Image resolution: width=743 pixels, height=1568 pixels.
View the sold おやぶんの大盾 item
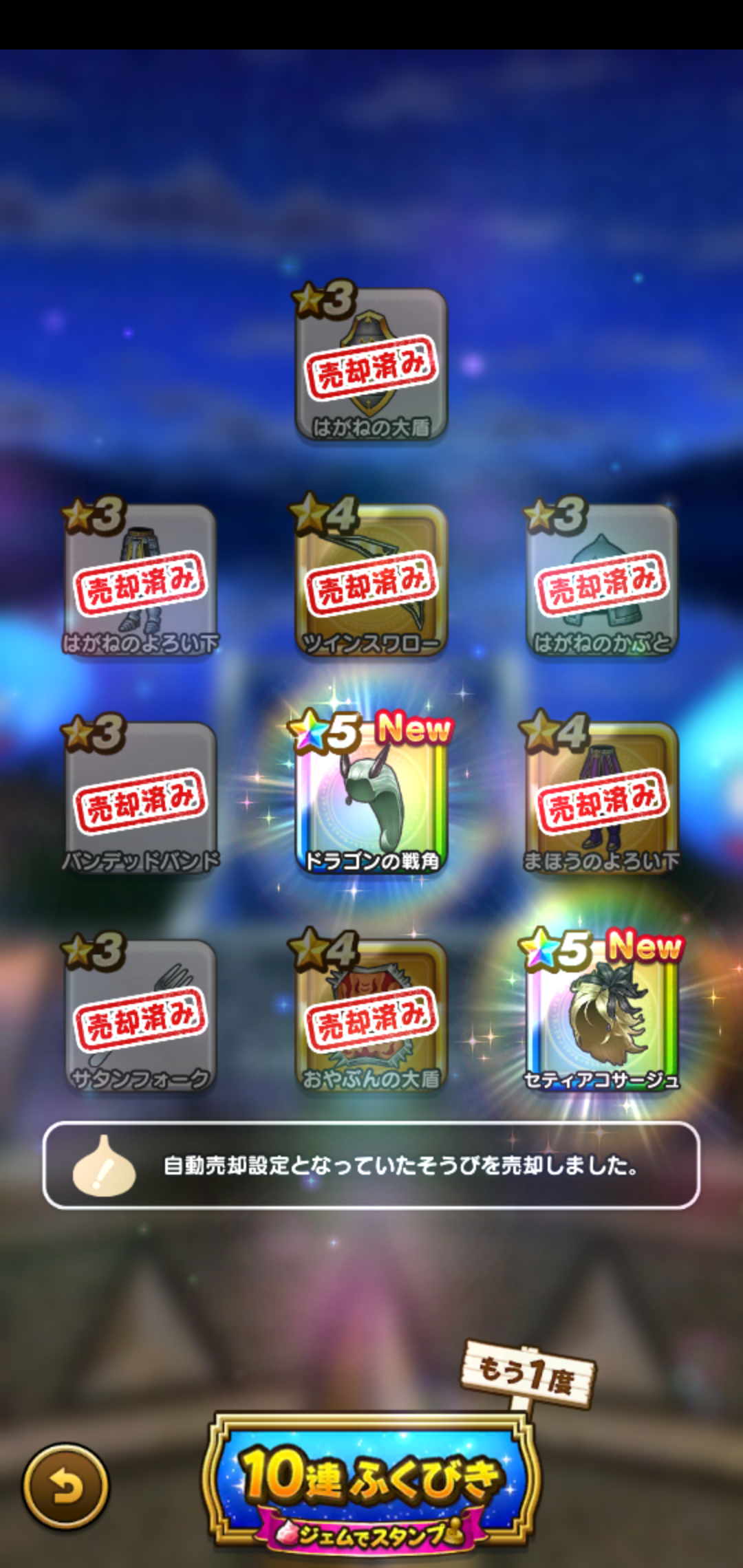[371, 1016]
